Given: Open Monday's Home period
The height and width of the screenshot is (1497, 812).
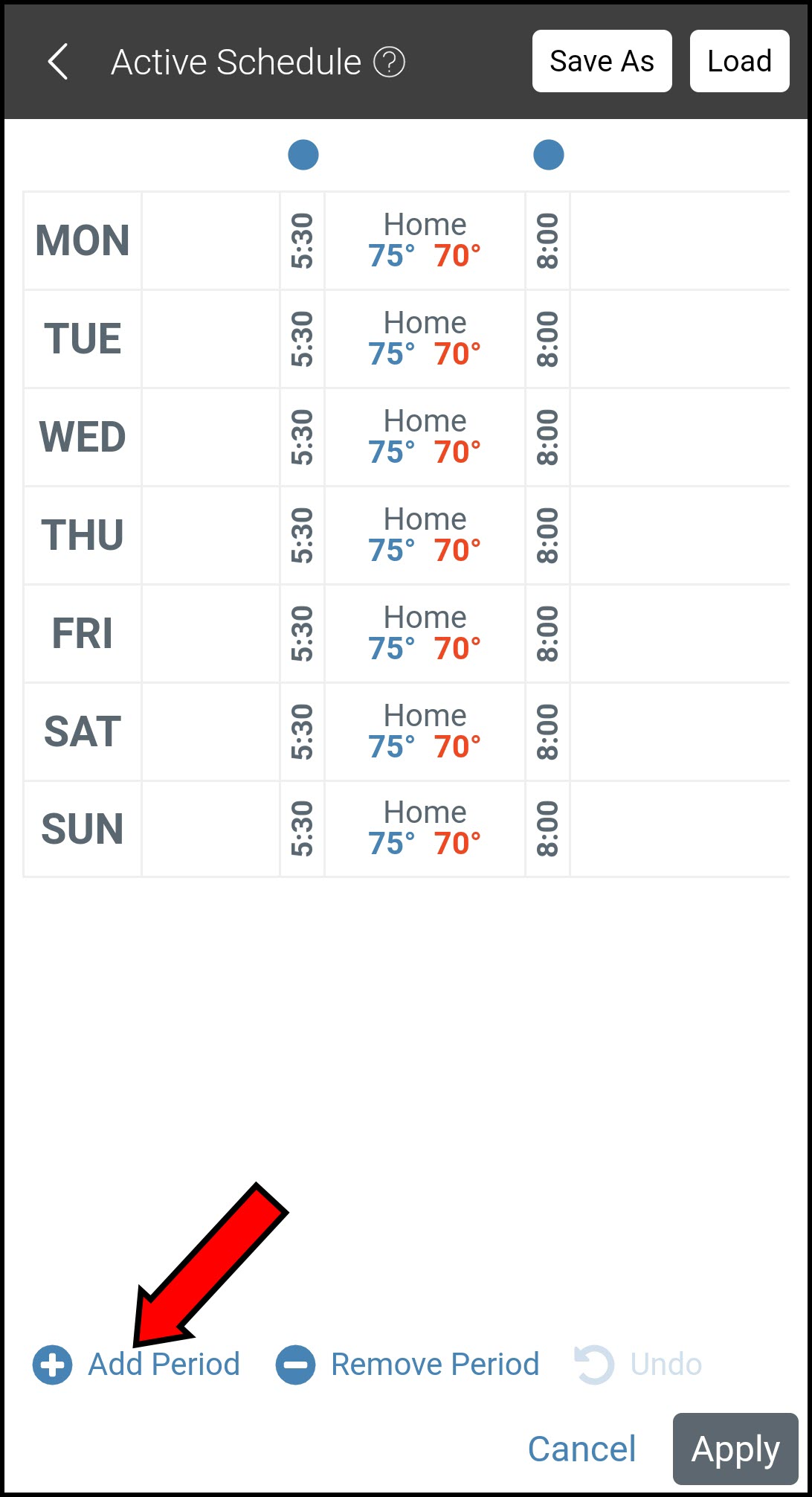Looking at the screenshot, I should (x=425, y=240).
